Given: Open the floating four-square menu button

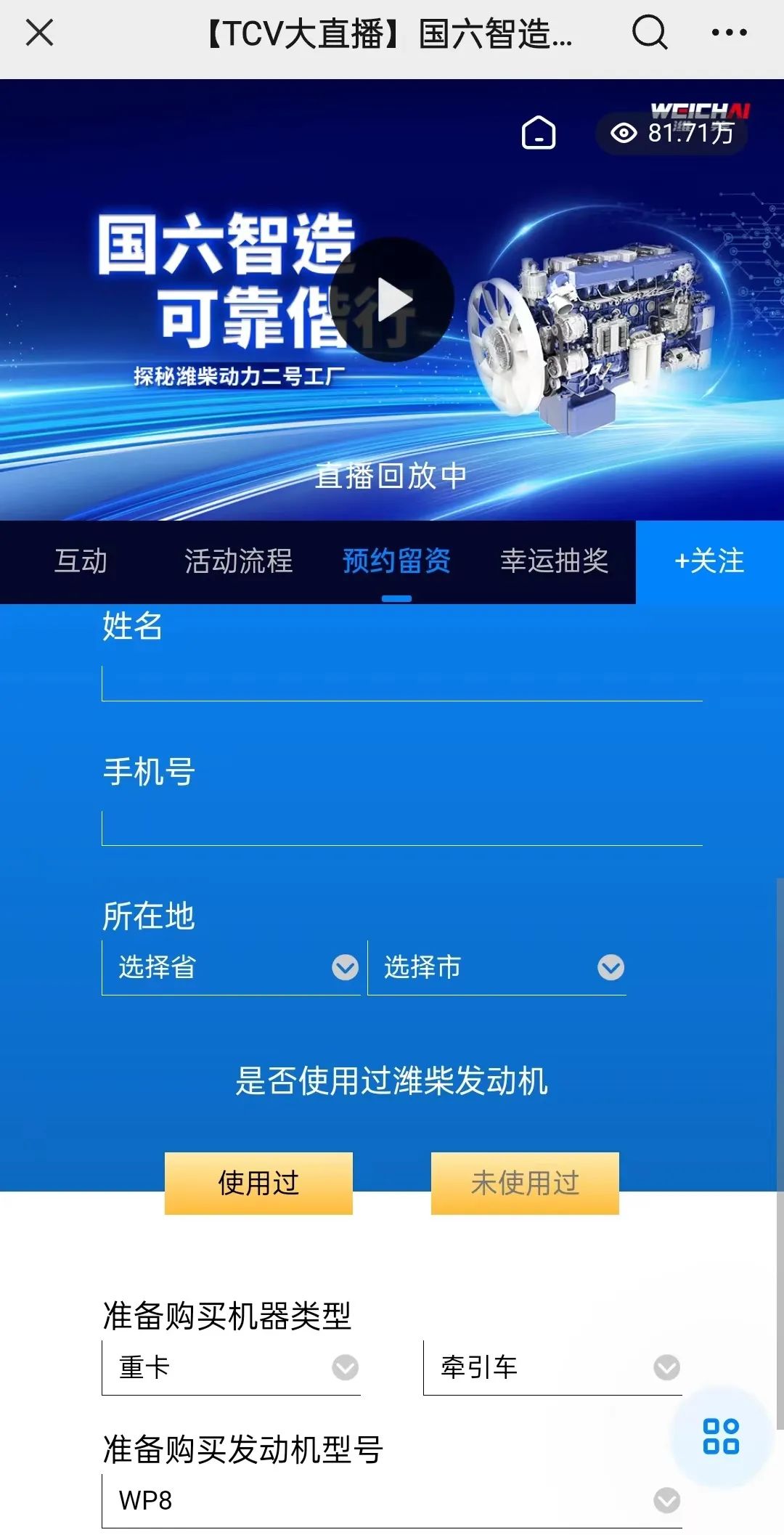Looking at the screenshot, I should [721, 1436].
